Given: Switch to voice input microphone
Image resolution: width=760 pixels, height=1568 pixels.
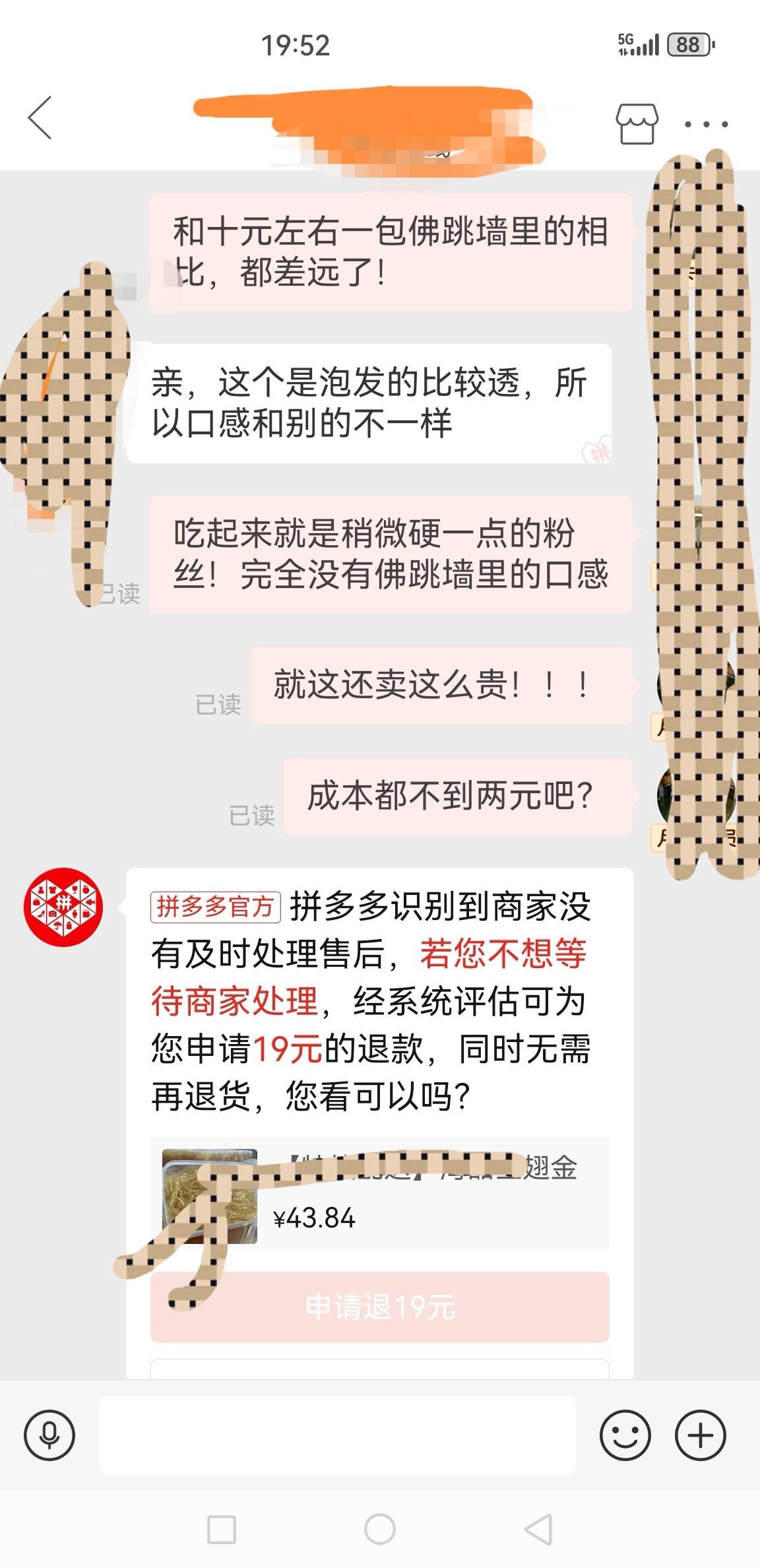Looking at the screenshot, I should tap(49, 1435).
